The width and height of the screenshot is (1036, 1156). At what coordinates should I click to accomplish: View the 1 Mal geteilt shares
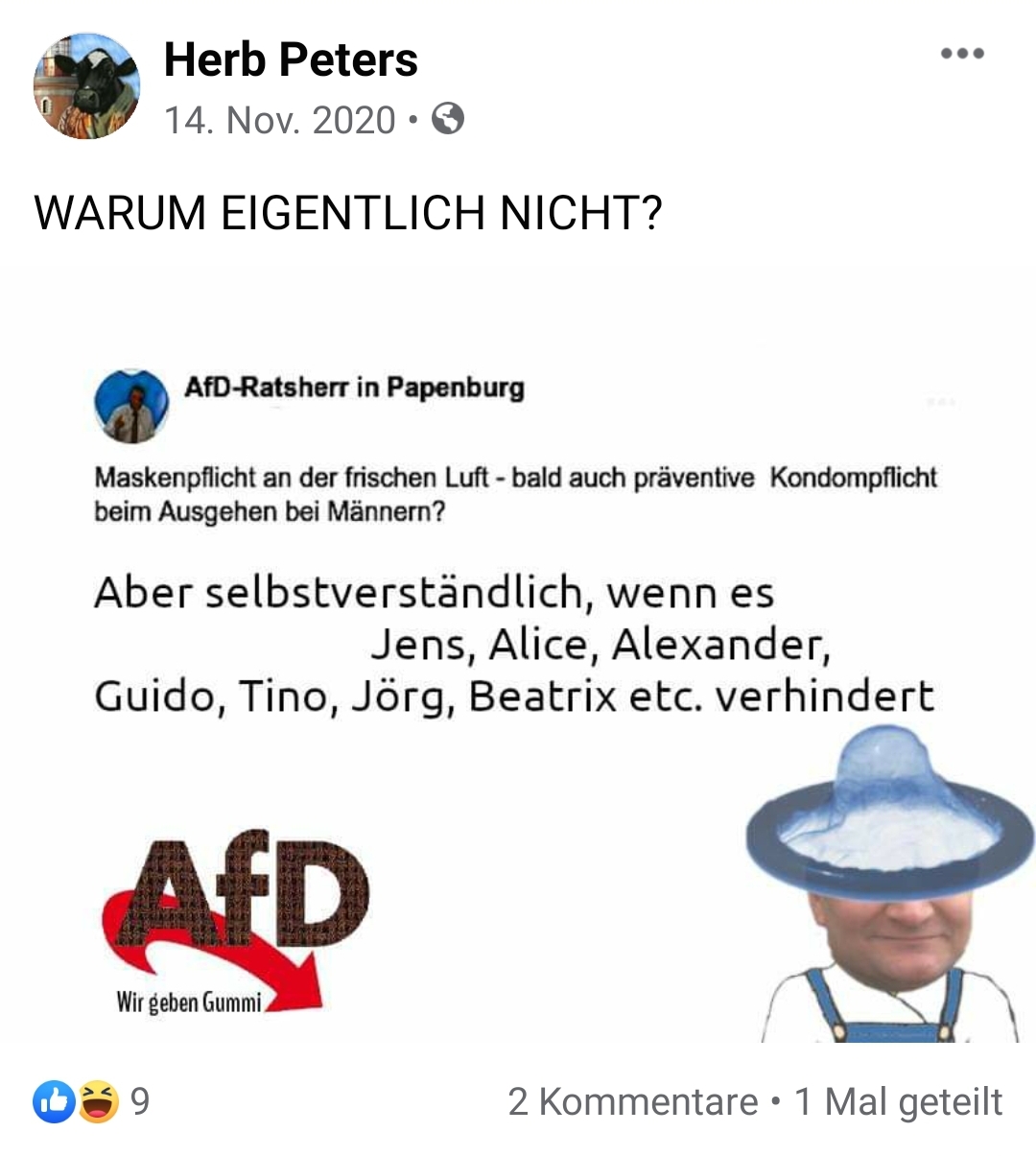(x=899, y=1102)
